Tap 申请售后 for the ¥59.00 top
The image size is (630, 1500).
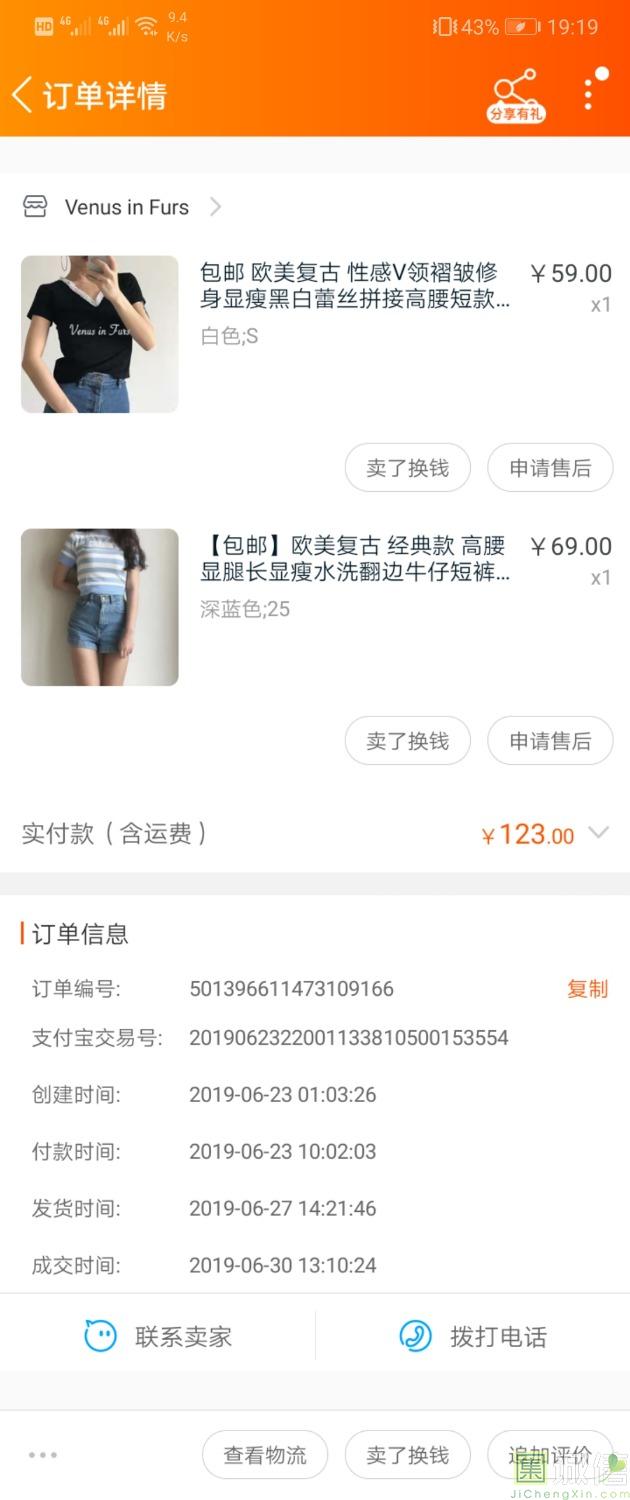(550, 468)
